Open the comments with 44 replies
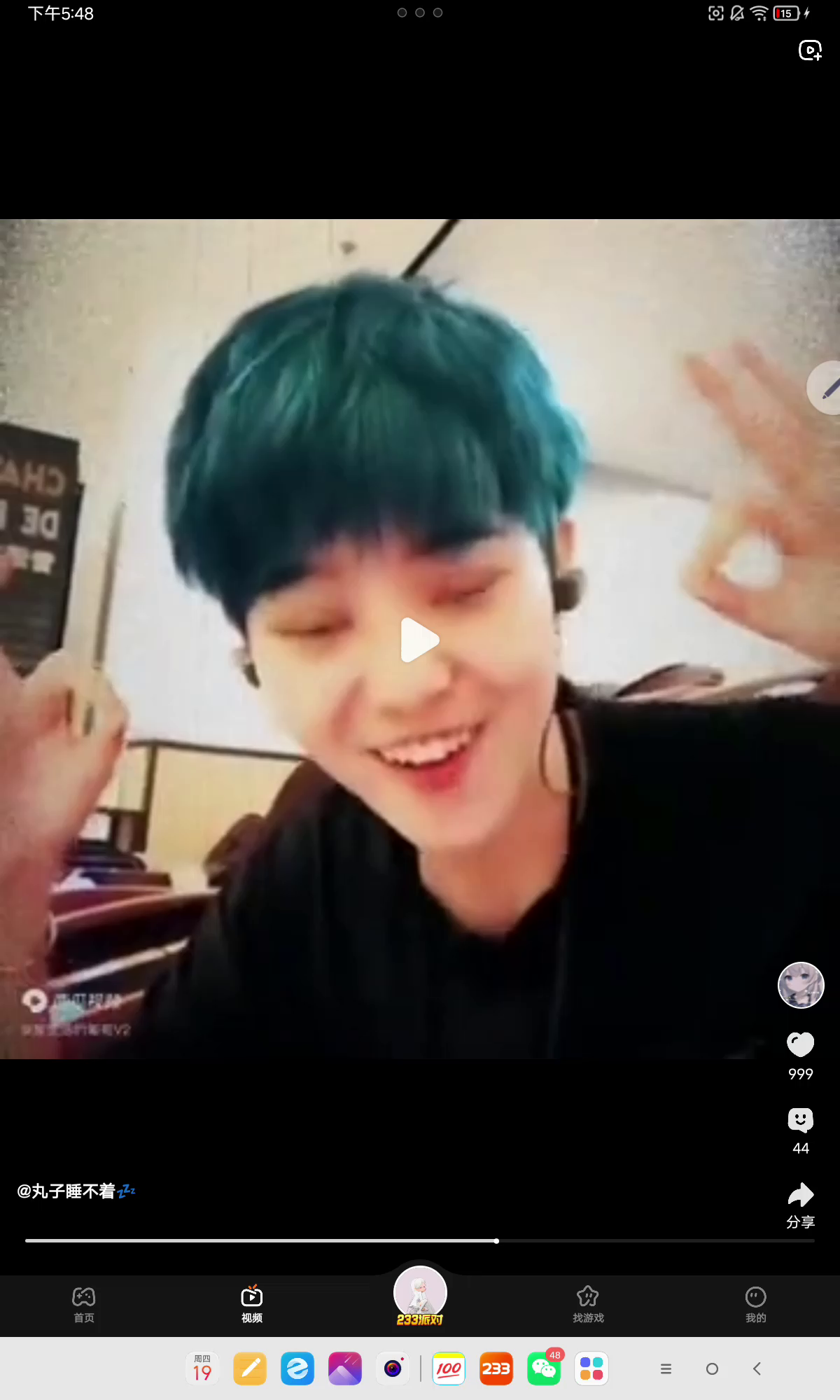This screenshot has width=840, height=1400. coord(800,1120)
